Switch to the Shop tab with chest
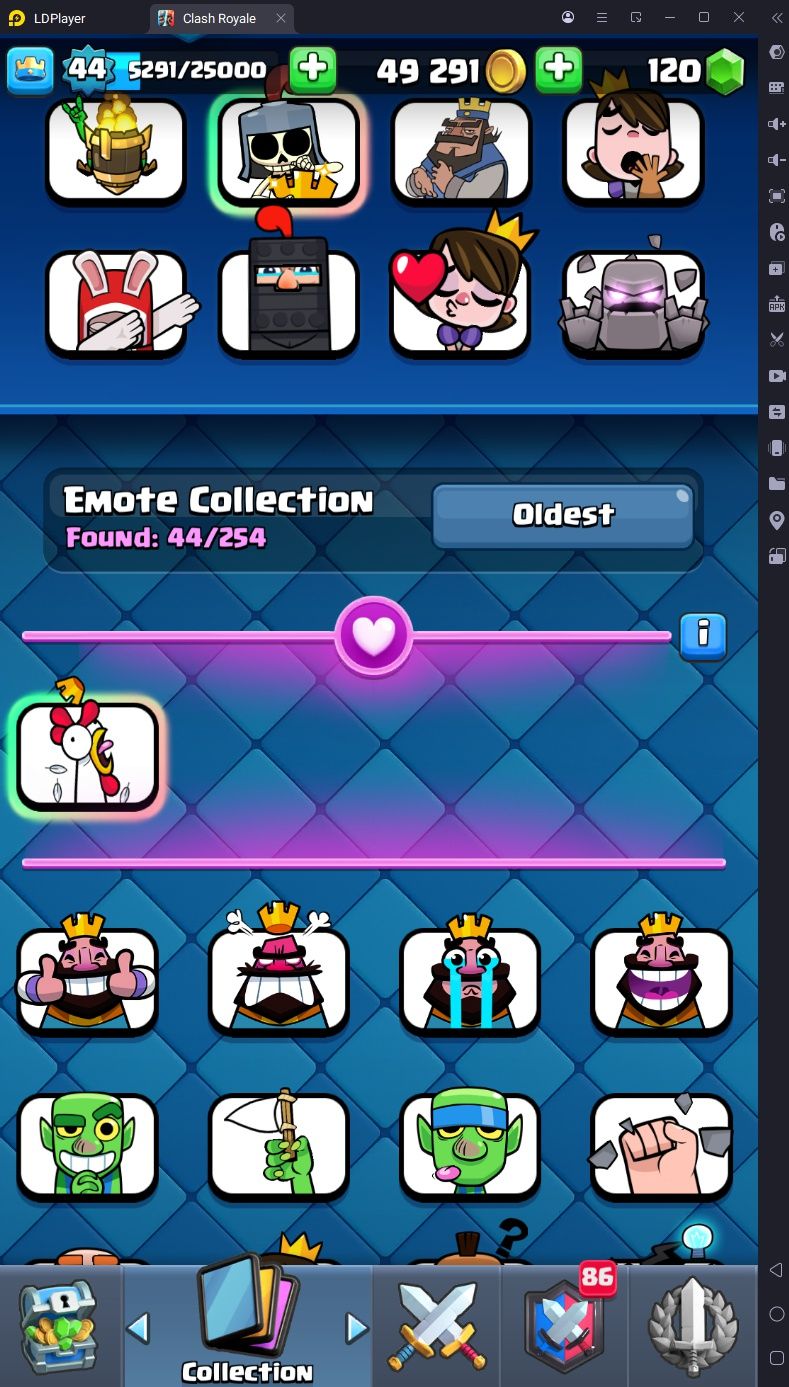Viewport: 789px width, 1387px height. pyautogui.click(x=60, y=1324)
